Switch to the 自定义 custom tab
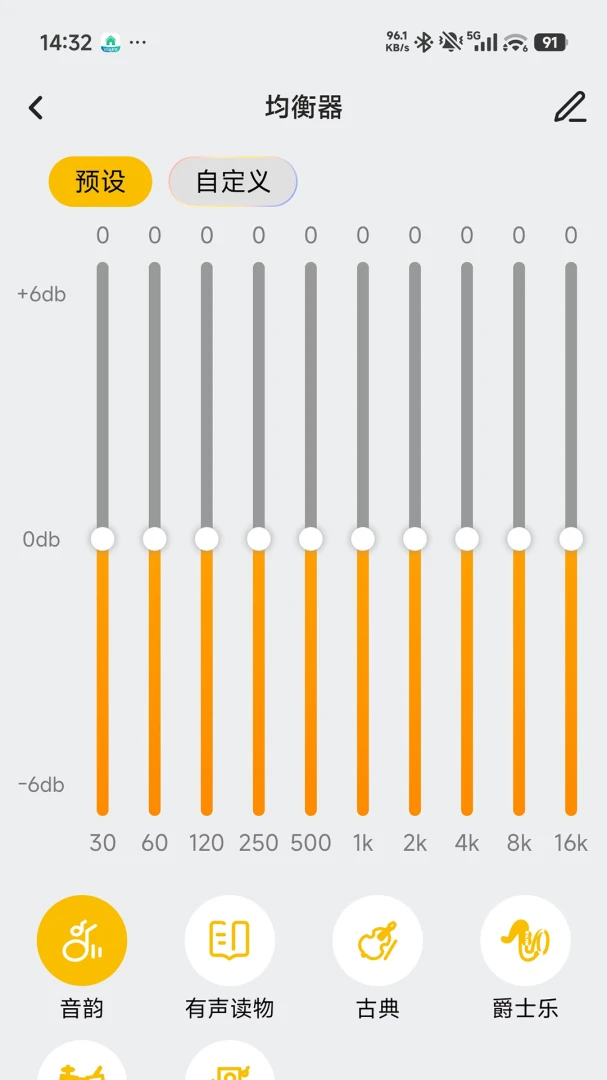This screenshot has width=607, height=1080. coord(233,182)
